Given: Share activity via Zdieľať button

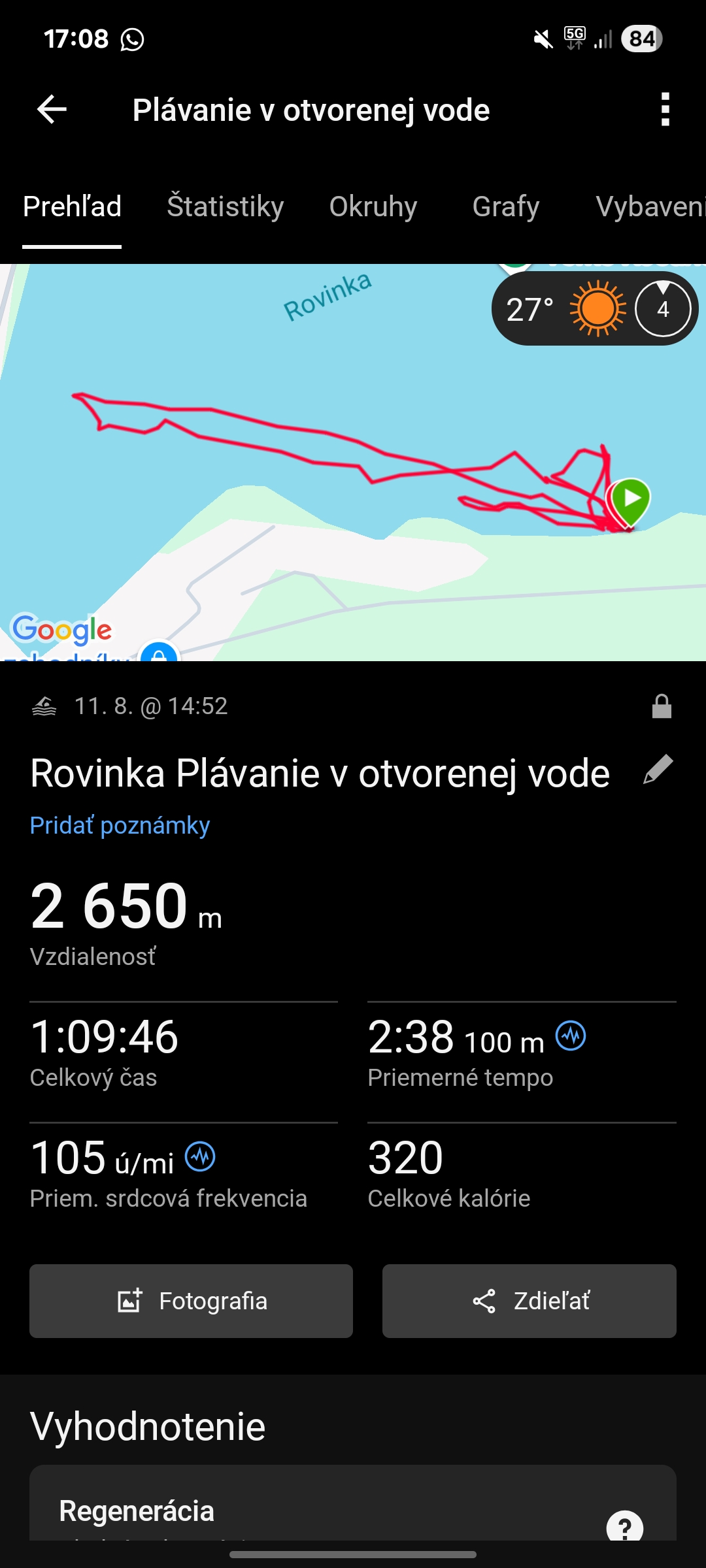Looking at the screenshot, I should (x=529, y=1301).
